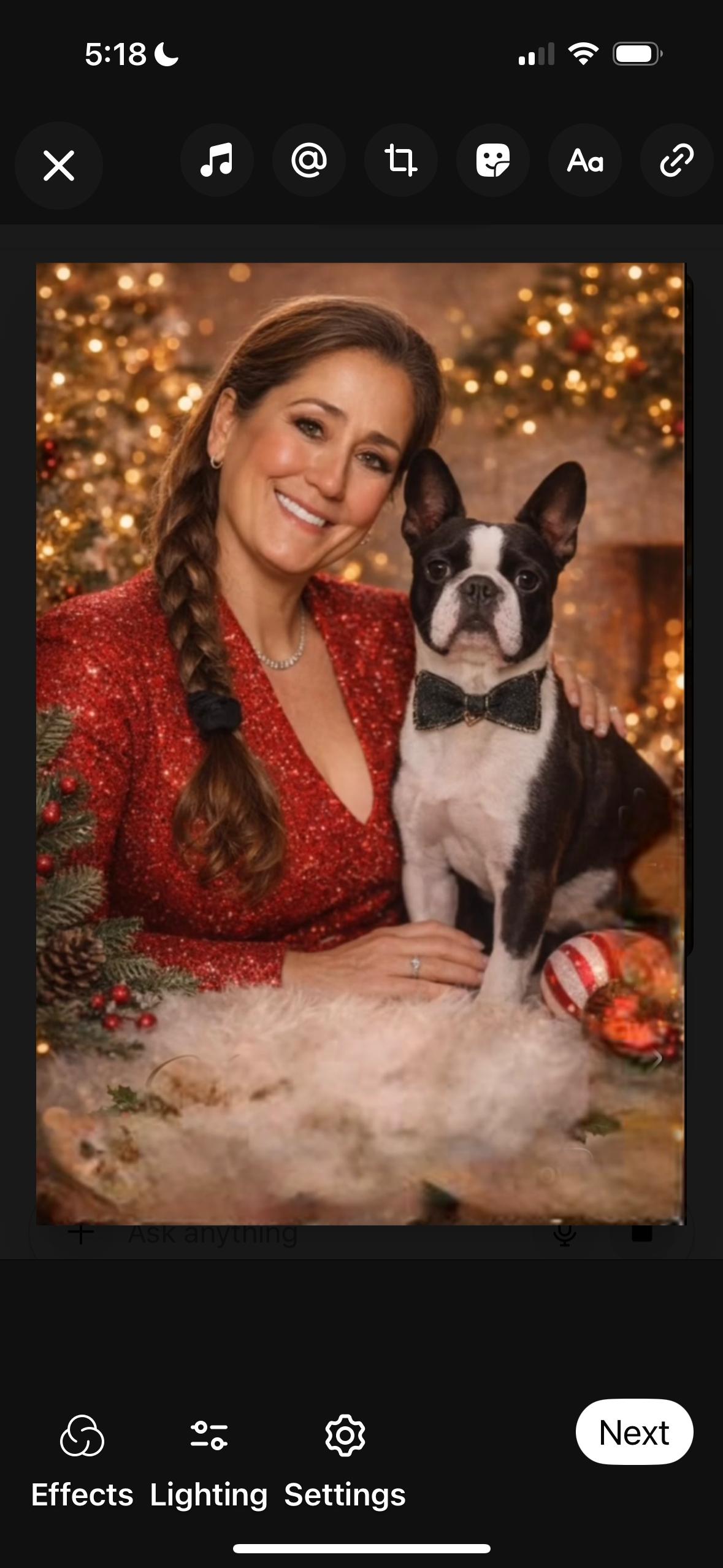
Task: Add text with the Aa tool
Action: [x=585, y=160]
